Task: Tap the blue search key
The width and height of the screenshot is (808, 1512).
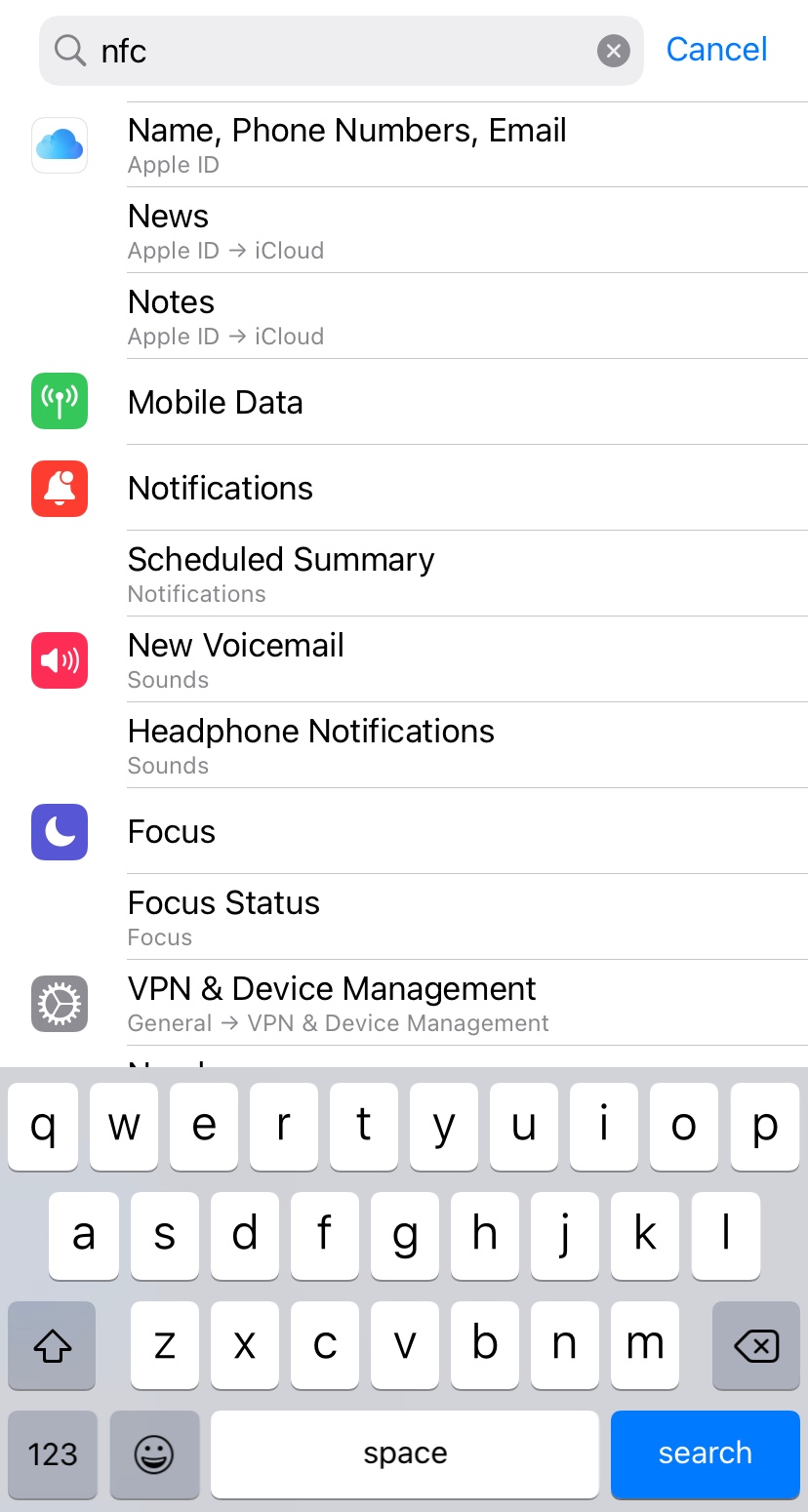Action: (x=705, y=1453)
